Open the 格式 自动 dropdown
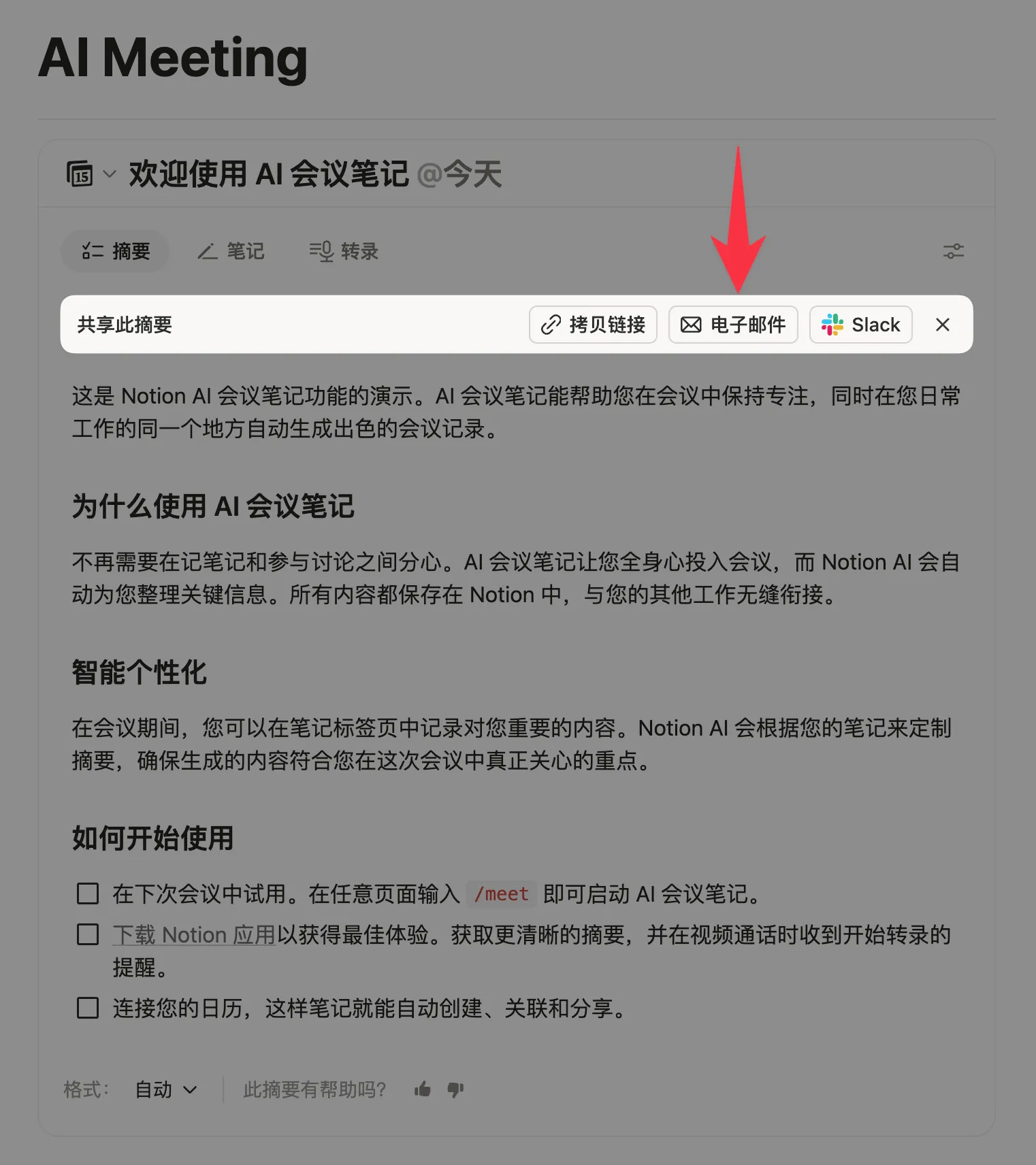Image resolution: width=1036 pixels, height=1165 pixels. click(166, 1089)
